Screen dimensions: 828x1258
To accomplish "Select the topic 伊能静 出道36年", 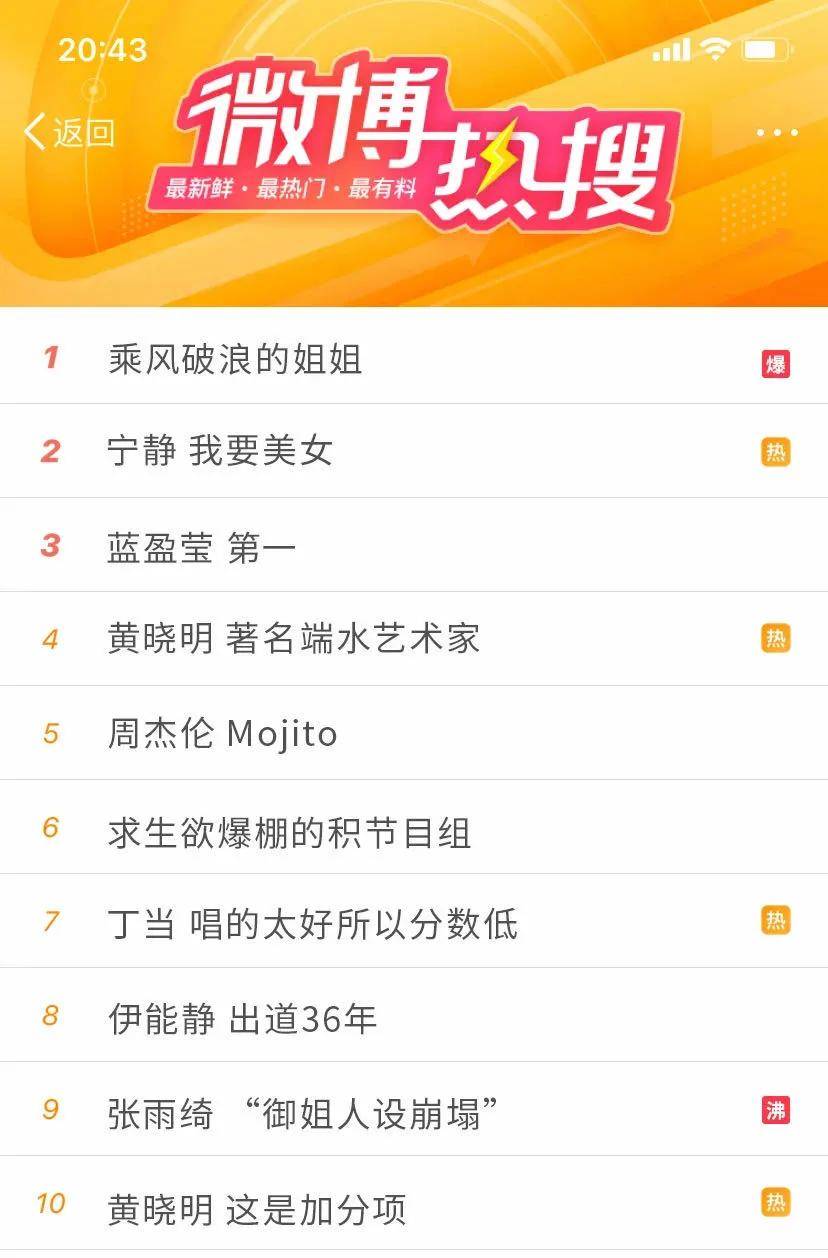I will pyautogui.click(x=243, y=1018).
